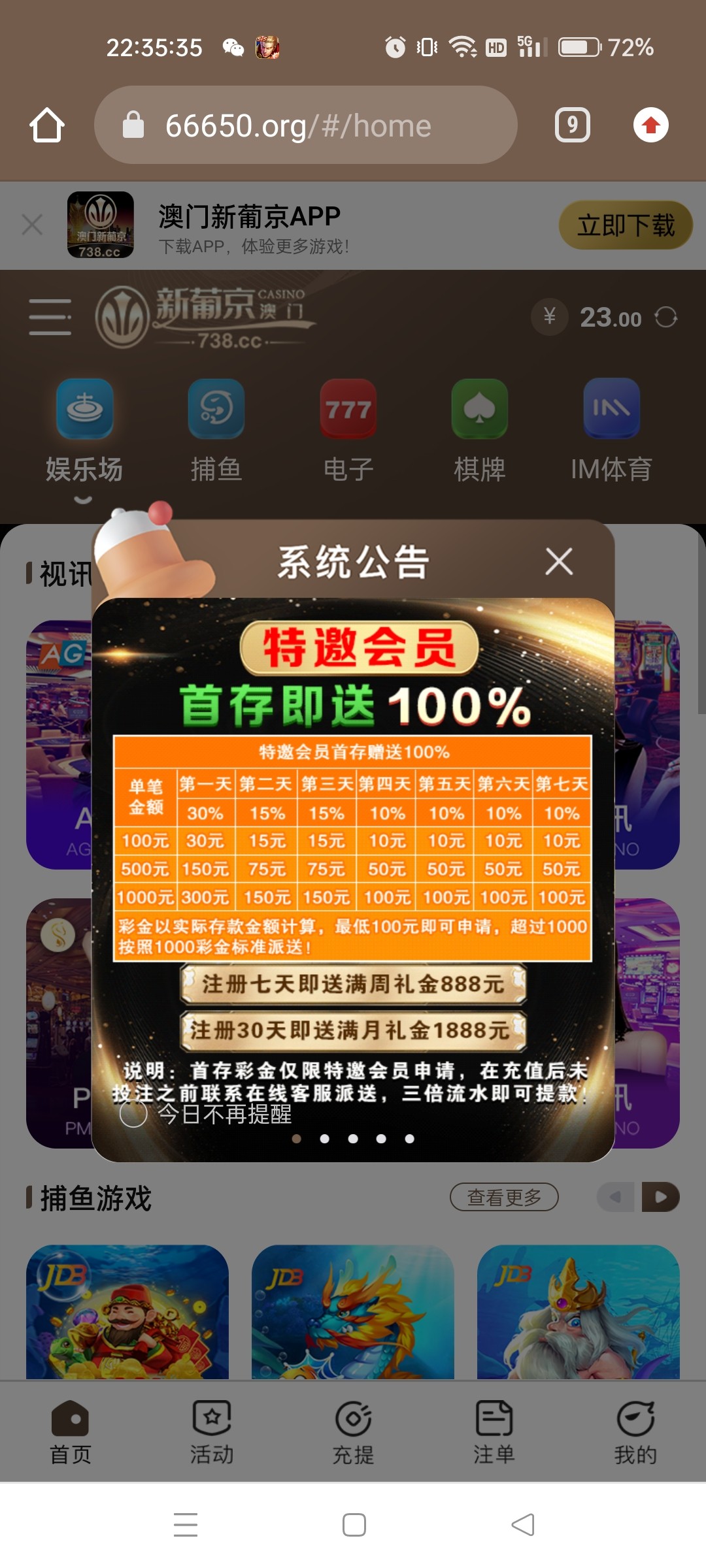Tap the browser home icon
This screenshot has width=706, height=1568.
pos(47,125)
